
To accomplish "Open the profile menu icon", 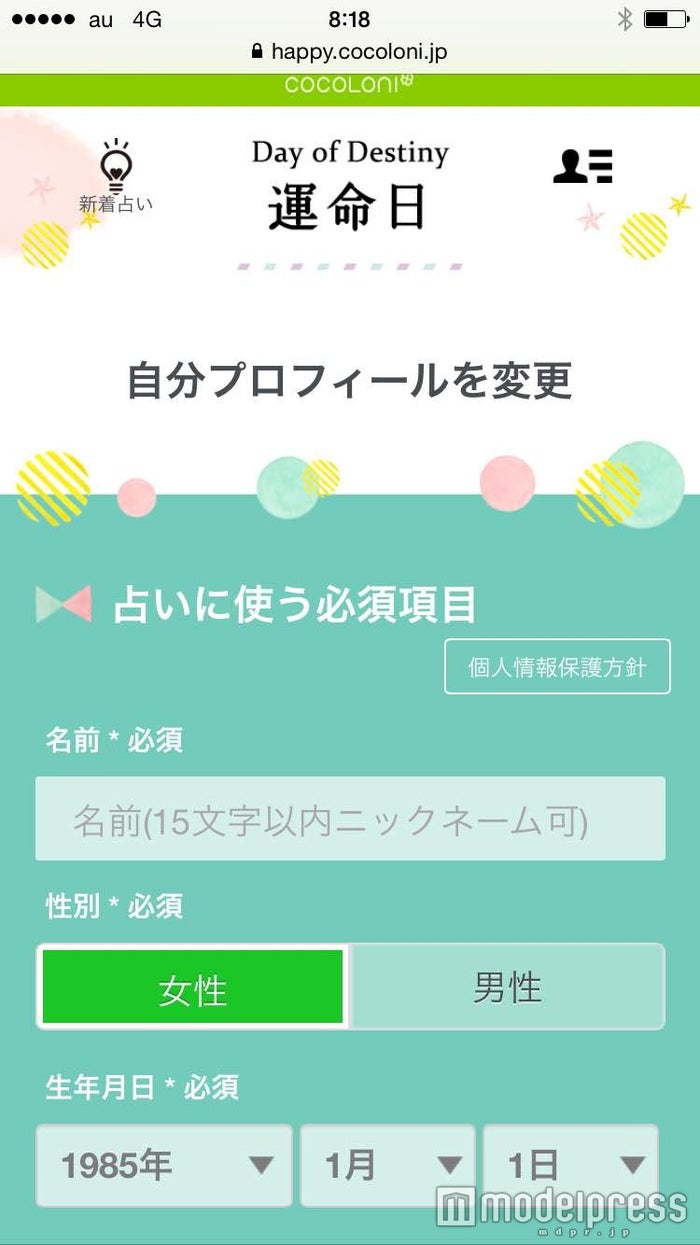I will coord(582,166).
